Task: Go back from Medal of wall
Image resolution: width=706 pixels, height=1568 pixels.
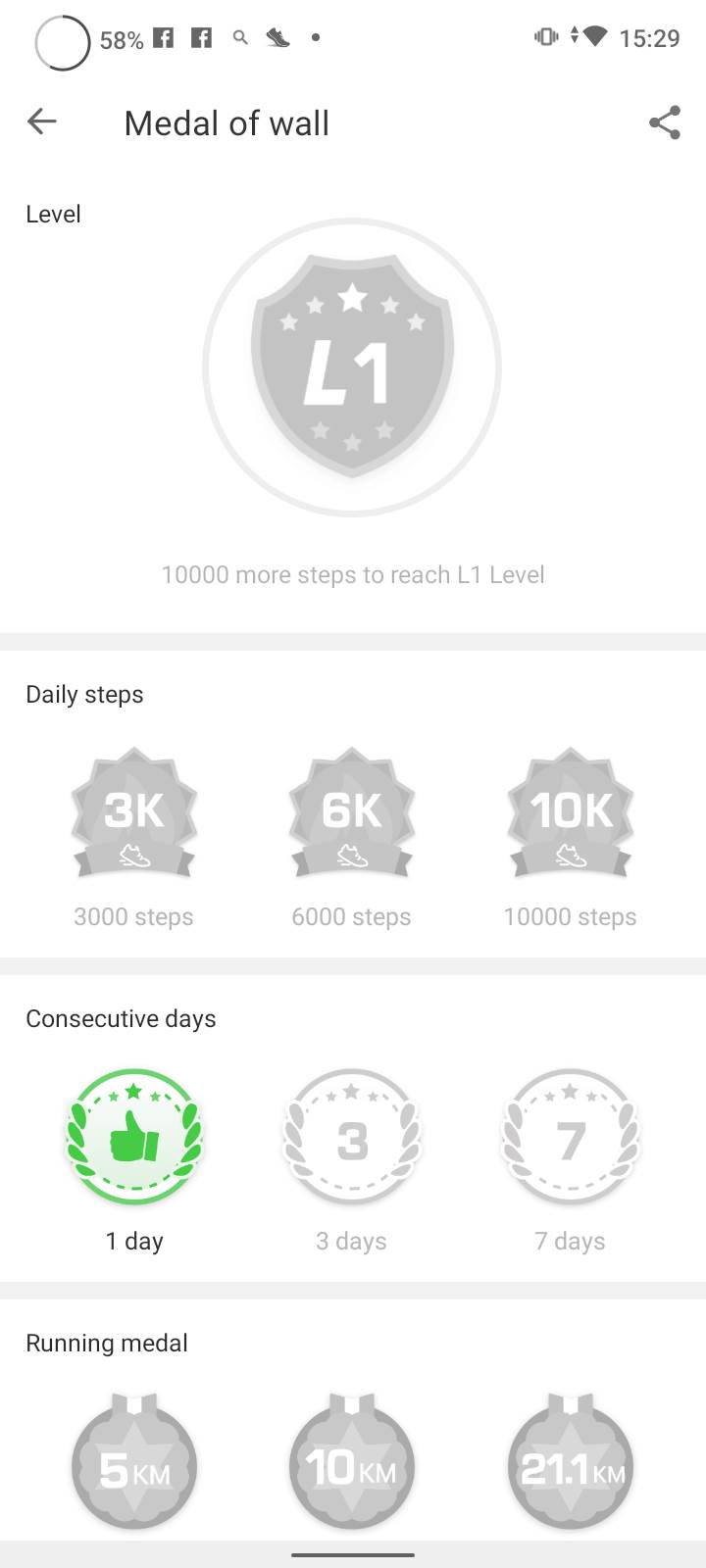Action: 42,122
